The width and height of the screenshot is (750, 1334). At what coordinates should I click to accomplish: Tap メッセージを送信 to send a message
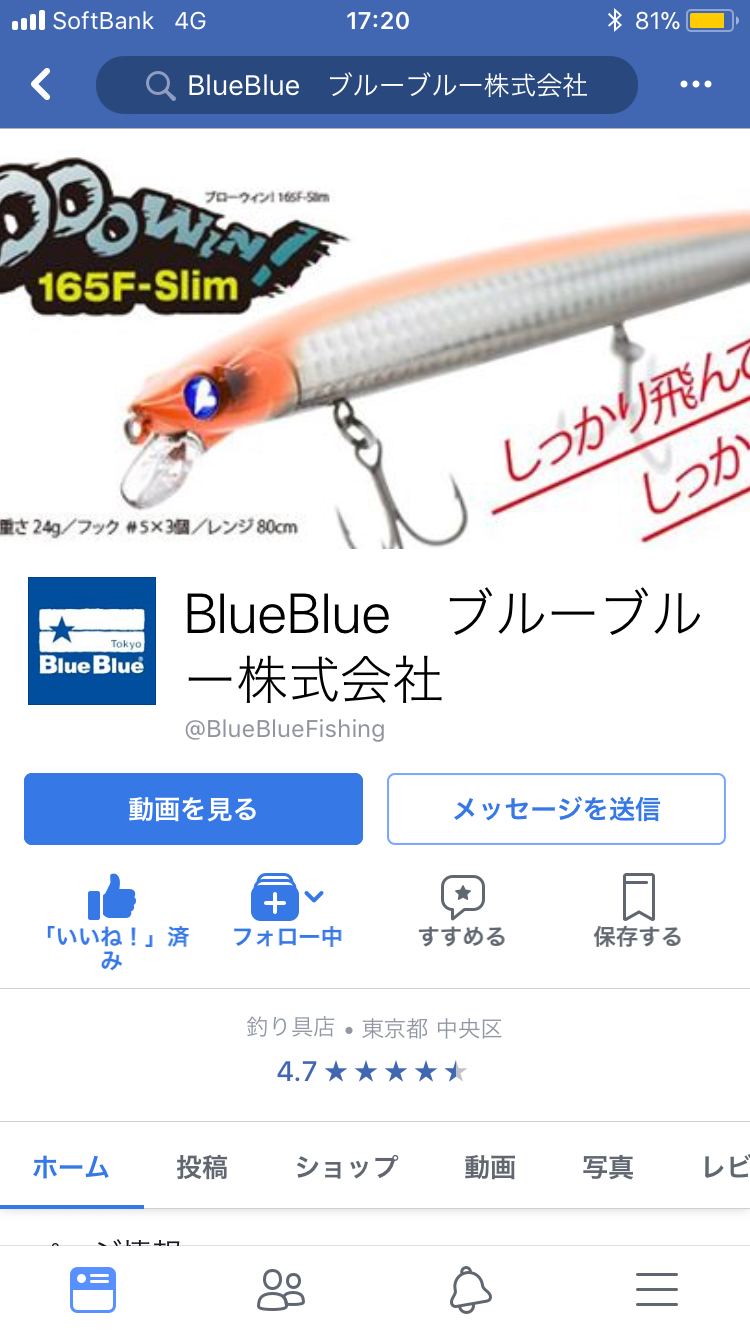click(x=556, y=809)
